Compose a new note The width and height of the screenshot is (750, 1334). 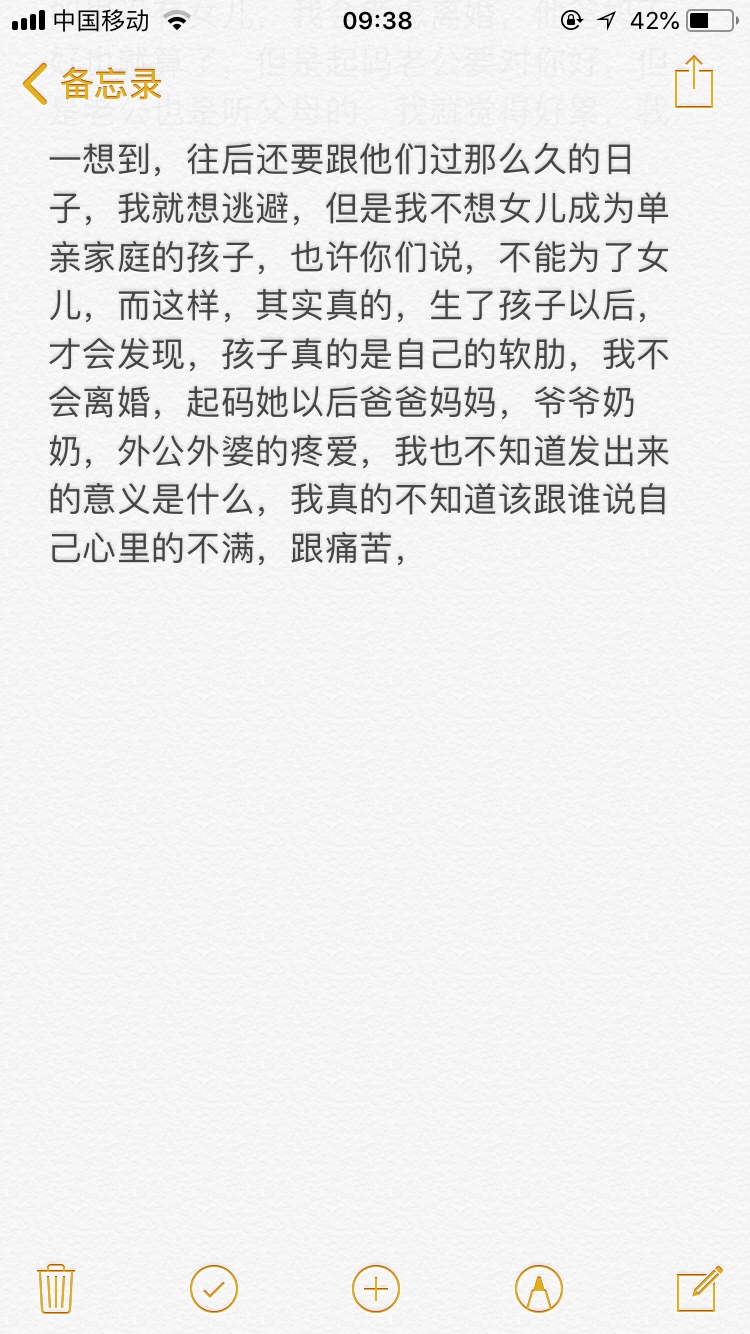coord(699,1288)
